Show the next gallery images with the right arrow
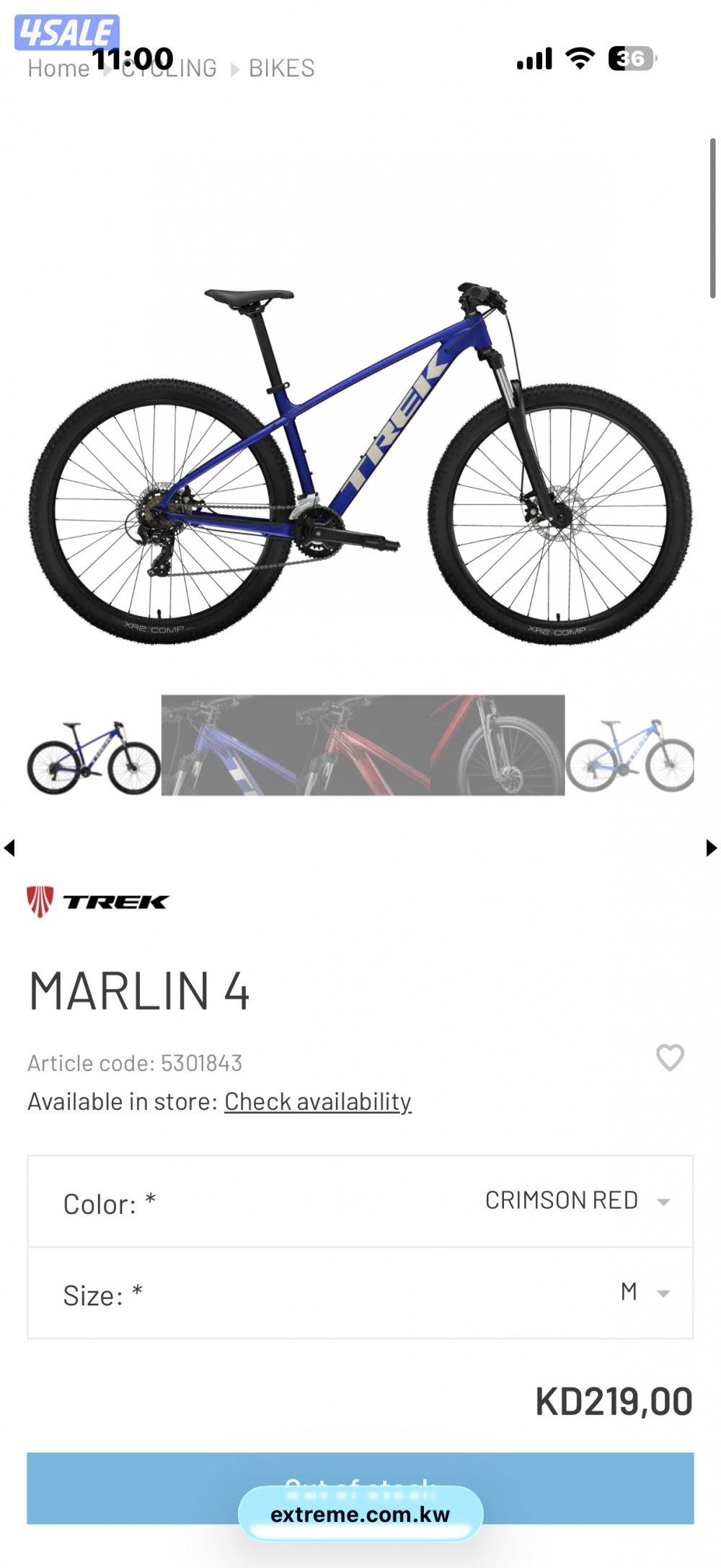 coord(711,847)
